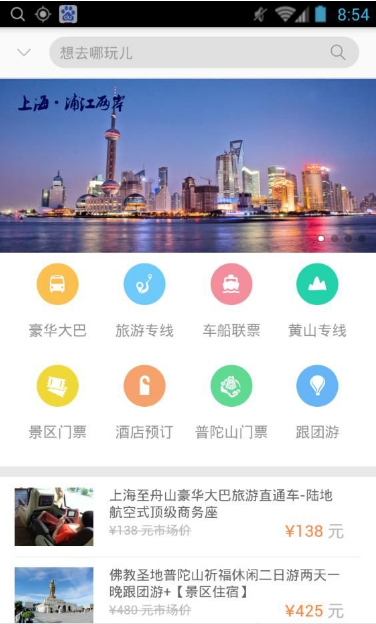
Task: Tap the banner page indicator dots
Action: [x=341, y=238]
